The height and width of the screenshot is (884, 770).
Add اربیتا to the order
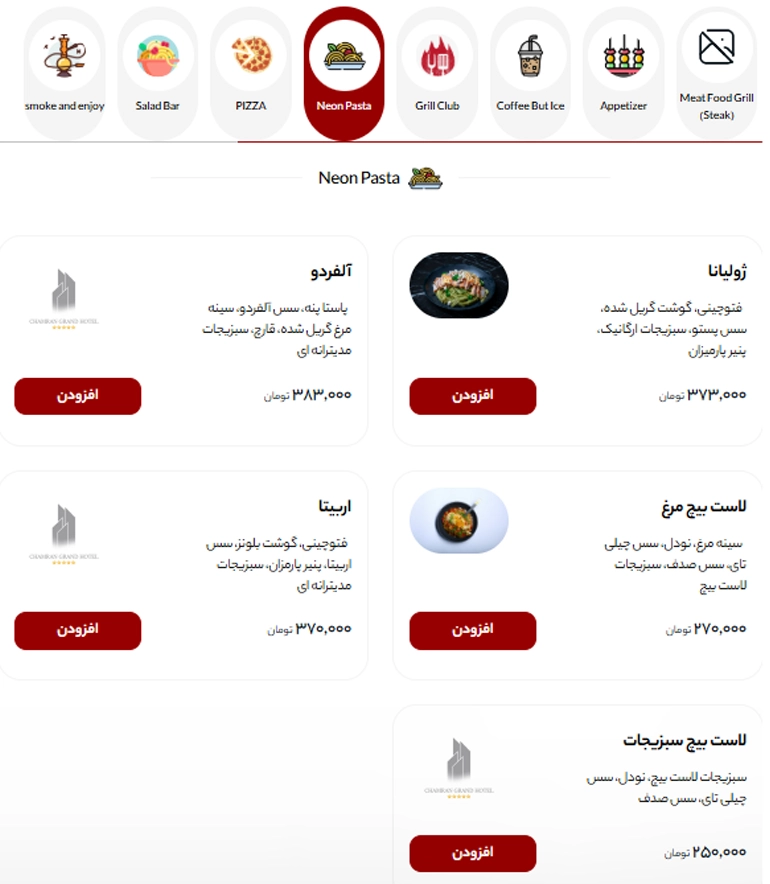click(x=78, y=630)
